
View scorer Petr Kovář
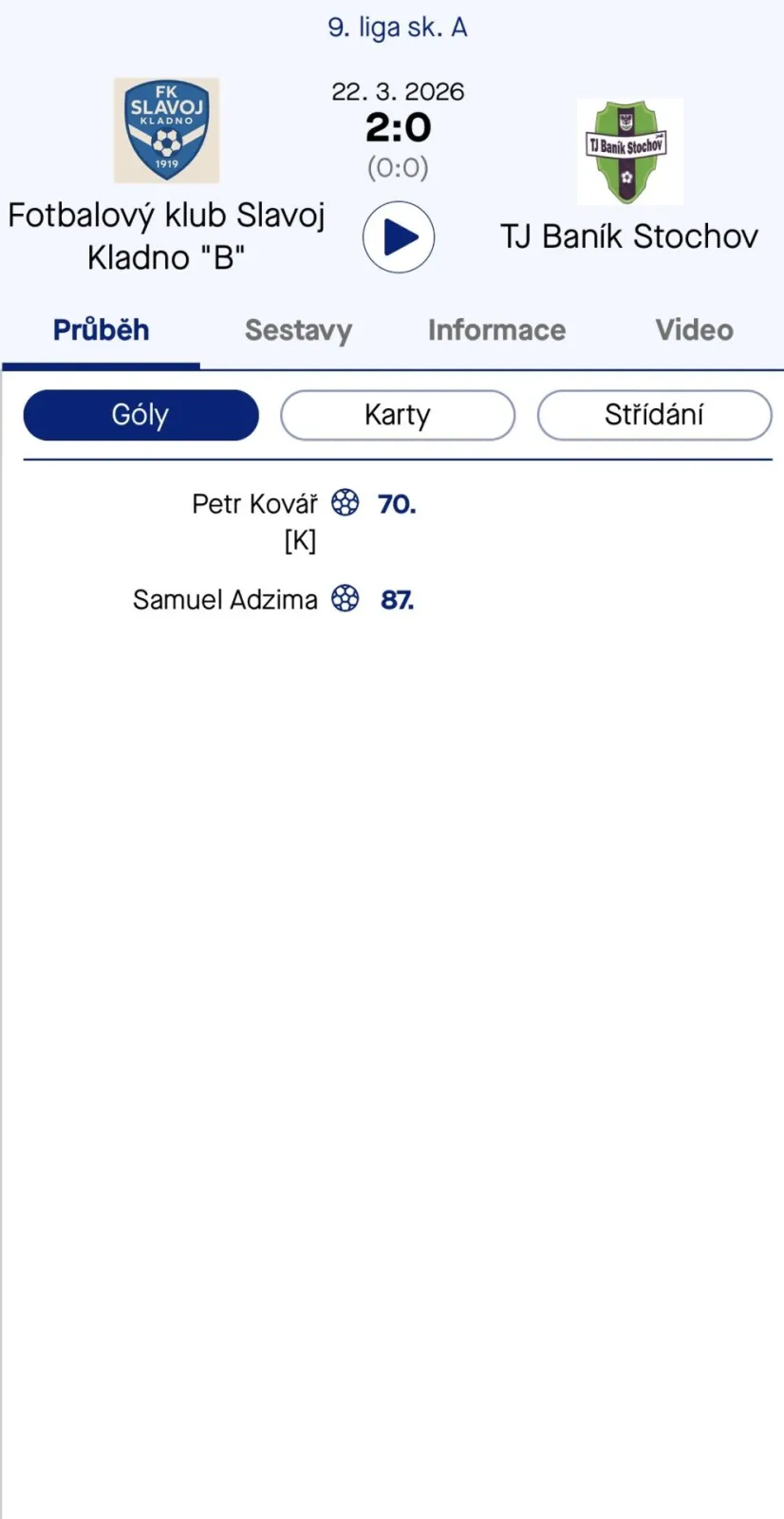coord(254,503)
